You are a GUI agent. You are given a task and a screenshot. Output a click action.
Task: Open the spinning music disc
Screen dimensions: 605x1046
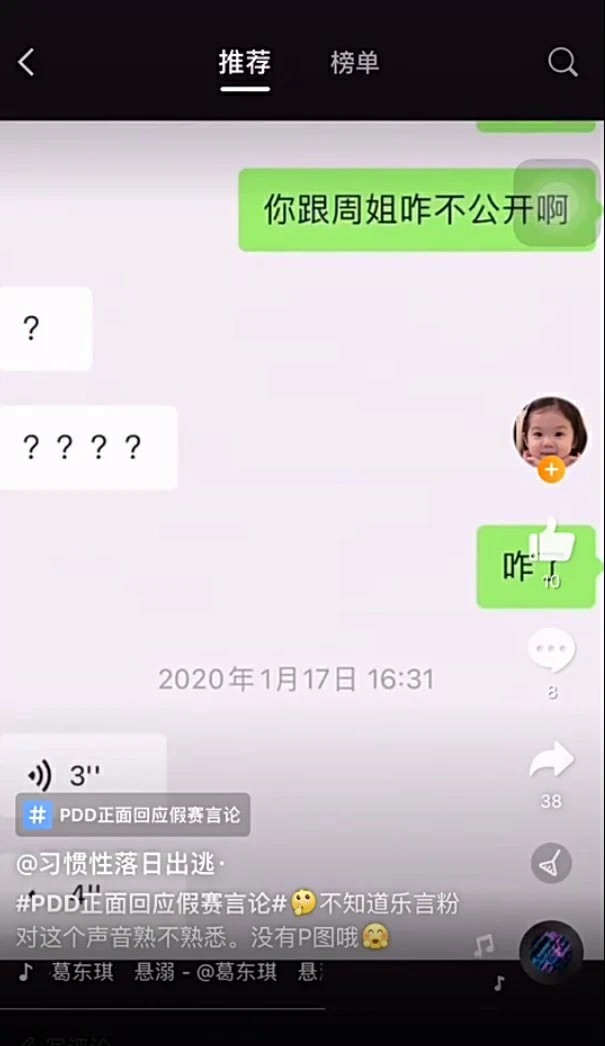coord(551,951)
